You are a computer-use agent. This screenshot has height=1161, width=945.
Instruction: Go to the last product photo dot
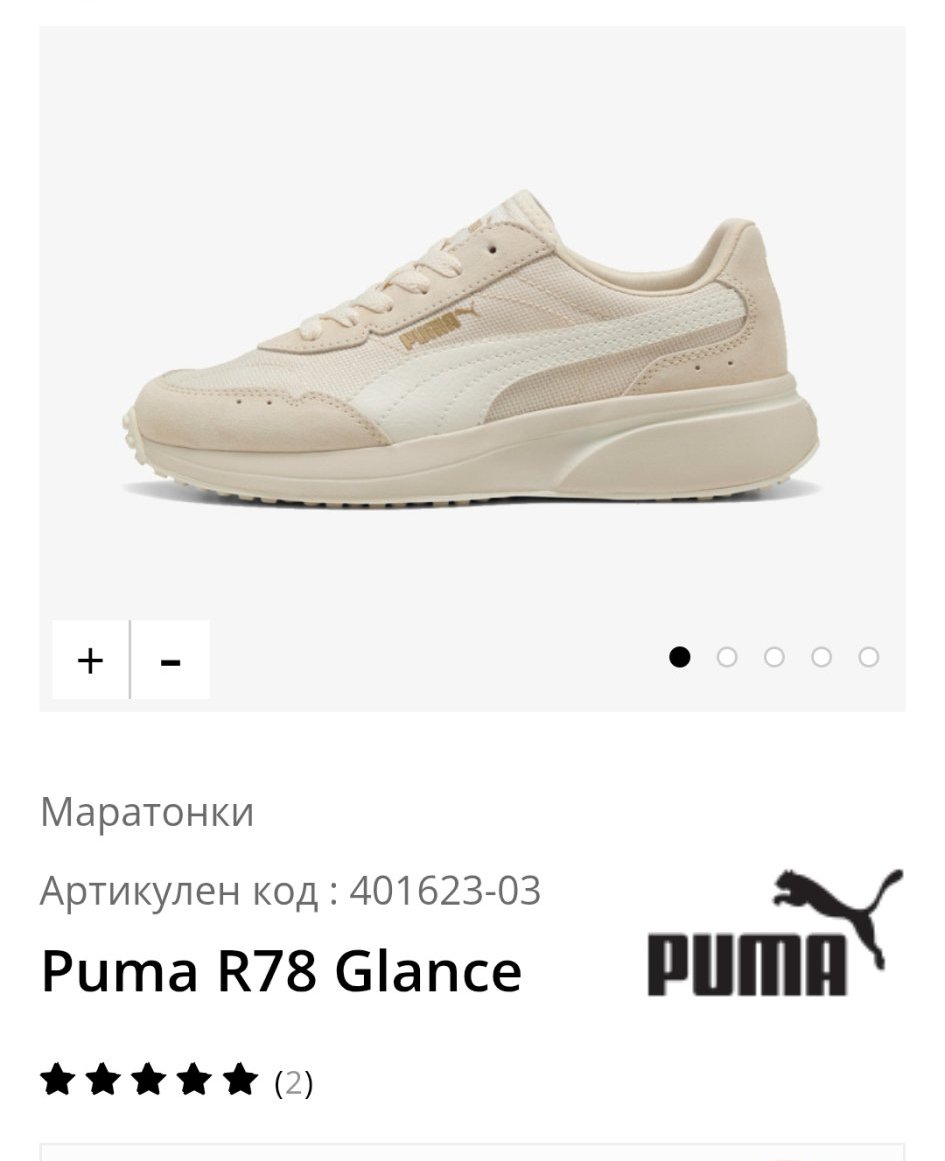coord(868,657)
